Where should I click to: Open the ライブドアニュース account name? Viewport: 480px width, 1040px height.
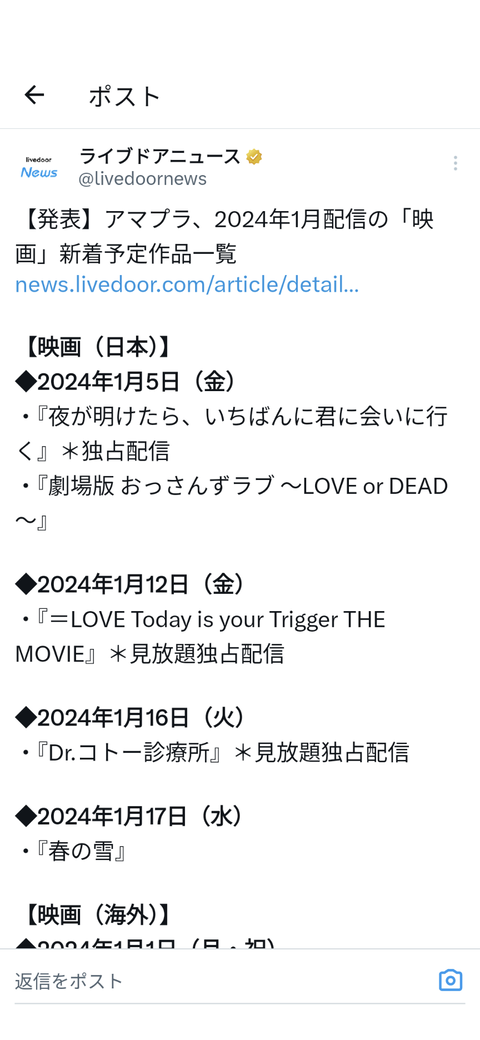point(160,157)
